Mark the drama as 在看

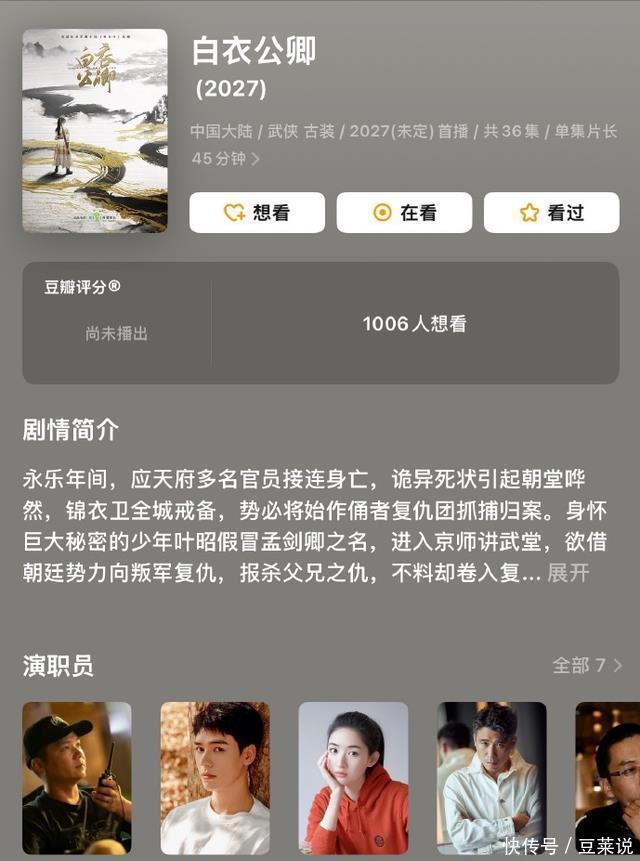(x=404, y=213)
